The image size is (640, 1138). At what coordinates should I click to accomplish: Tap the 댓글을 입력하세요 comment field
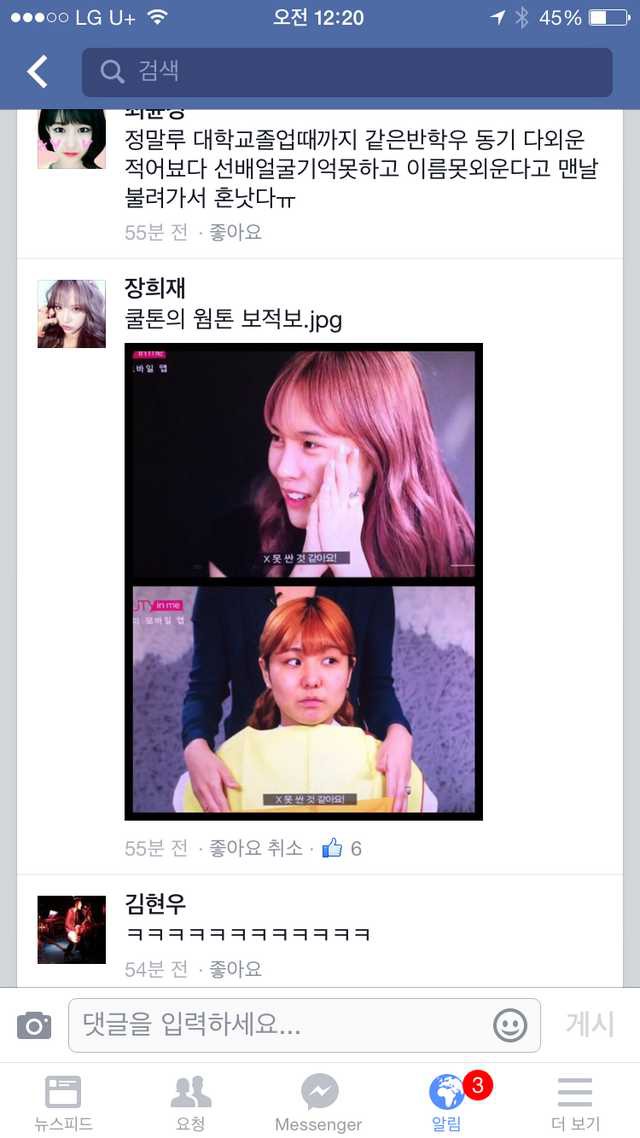tap(280, 1025)
